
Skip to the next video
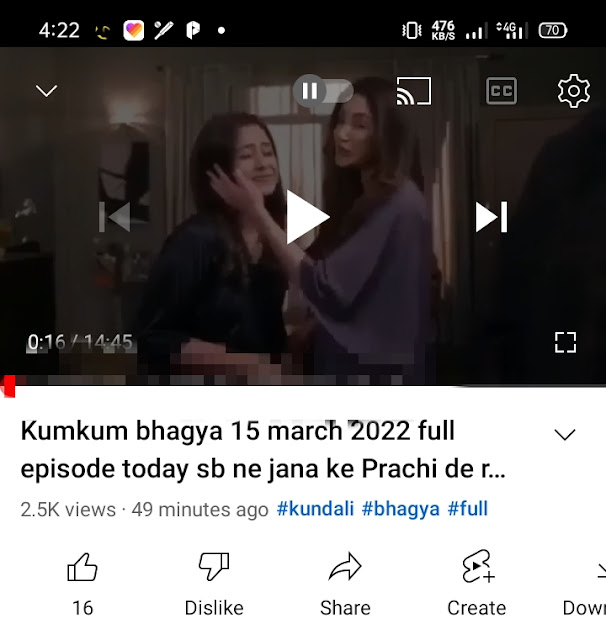click(x=491, y=217)
